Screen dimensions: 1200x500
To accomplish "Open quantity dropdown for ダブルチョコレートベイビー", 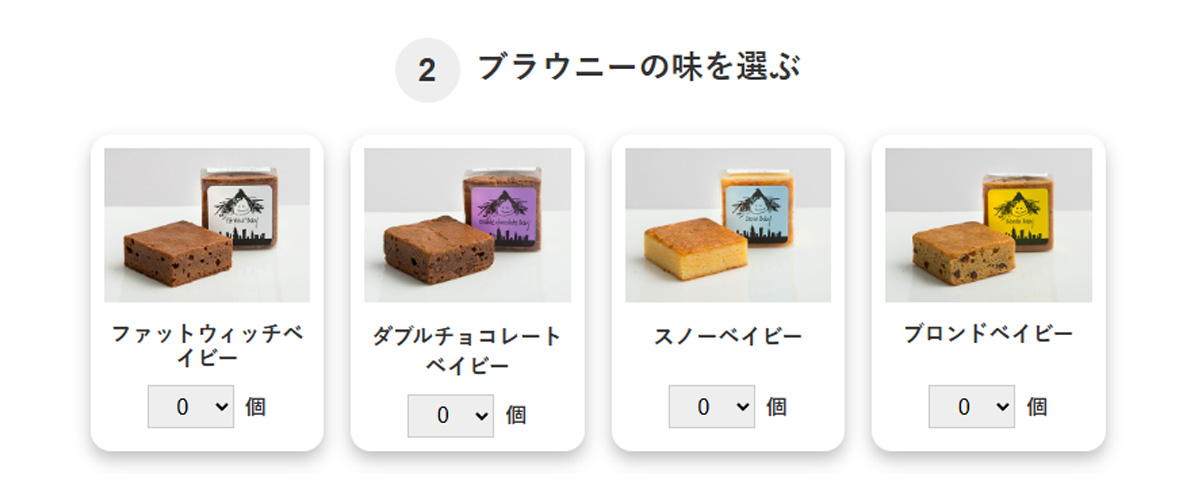I will click(450, 416).
